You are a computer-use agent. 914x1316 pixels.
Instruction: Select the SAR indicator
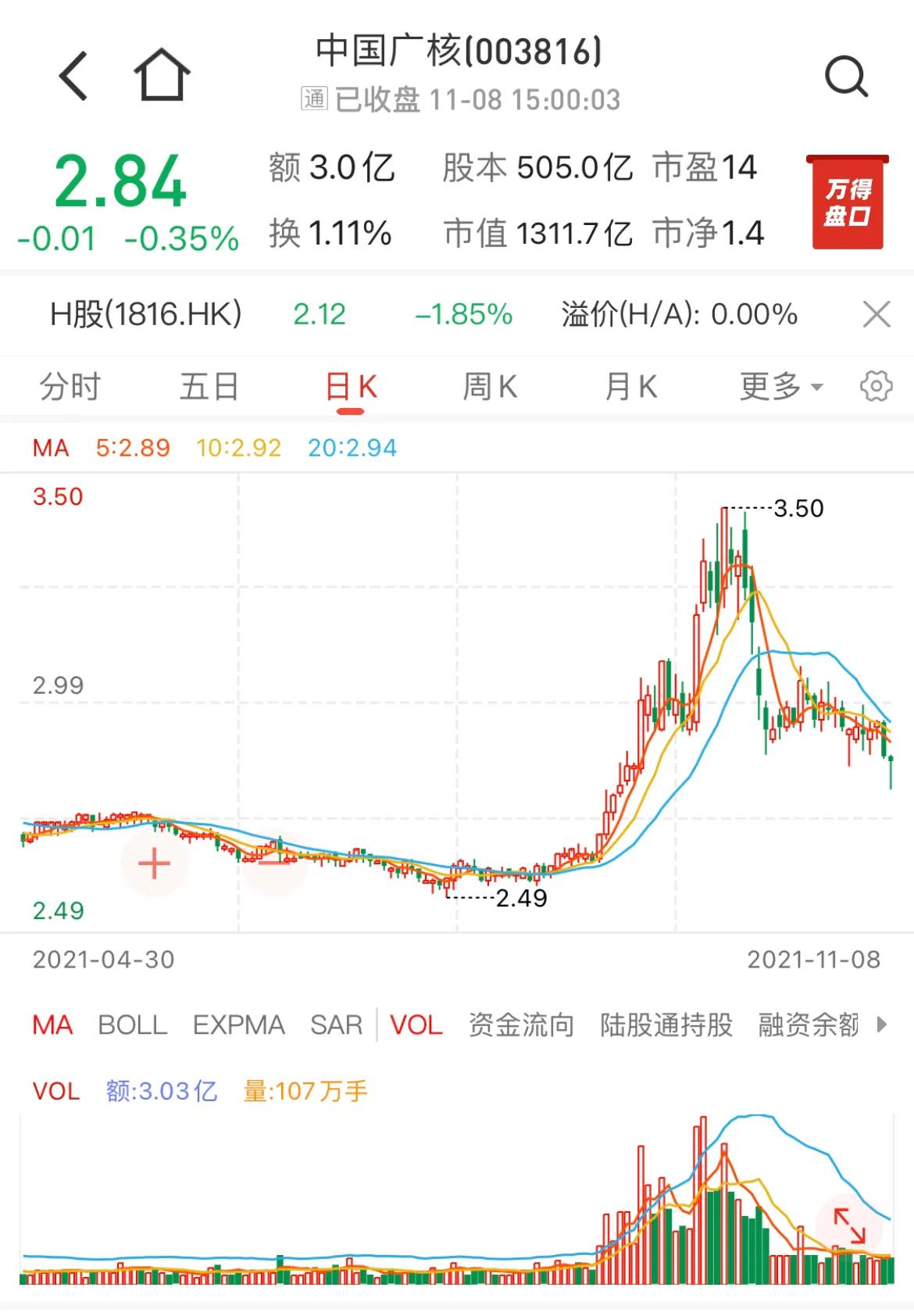click(x=336, y=1025)
